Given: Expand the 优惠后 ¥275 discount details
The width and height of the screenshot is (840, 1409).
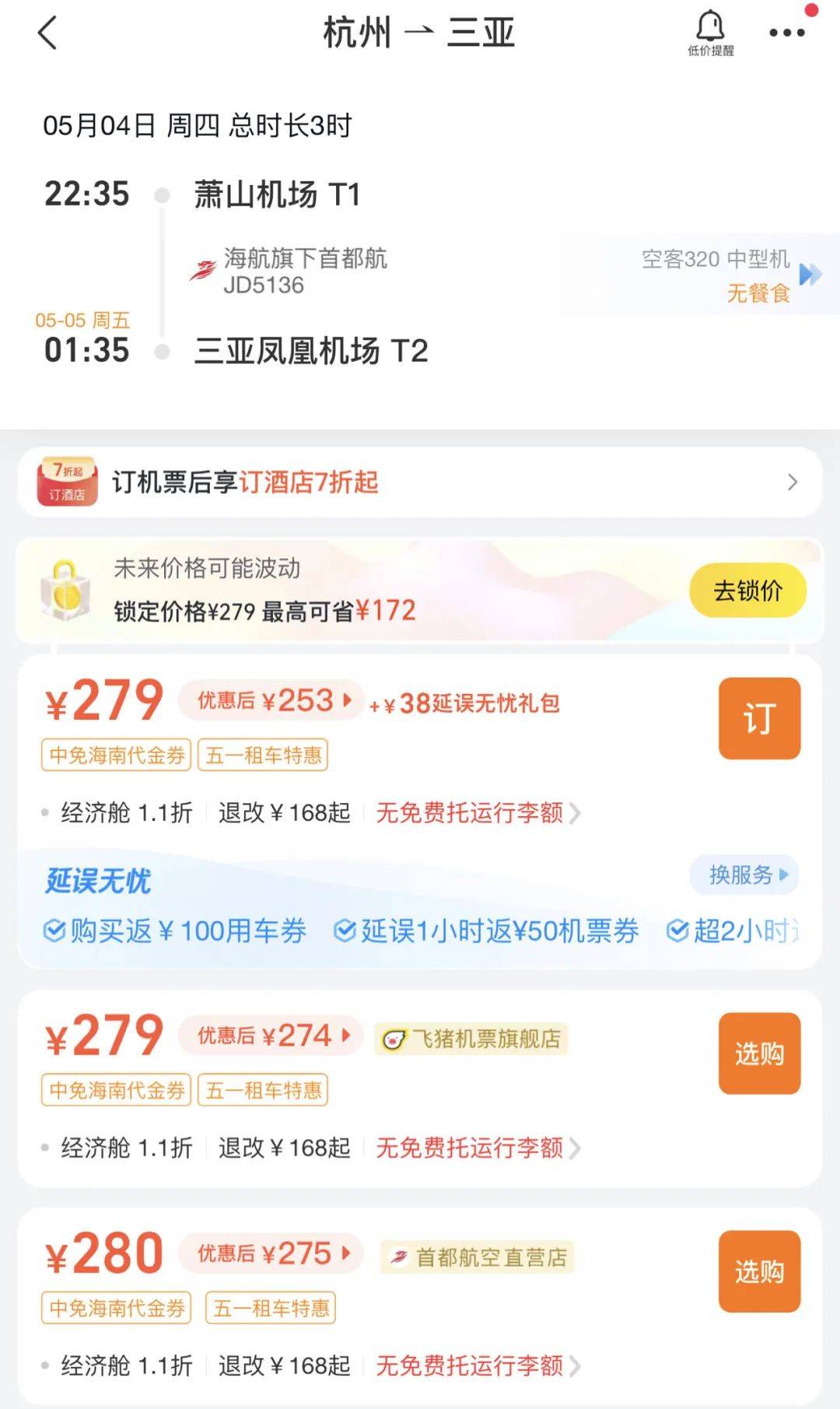Looking at the screenshot, I should [269, 1253].
